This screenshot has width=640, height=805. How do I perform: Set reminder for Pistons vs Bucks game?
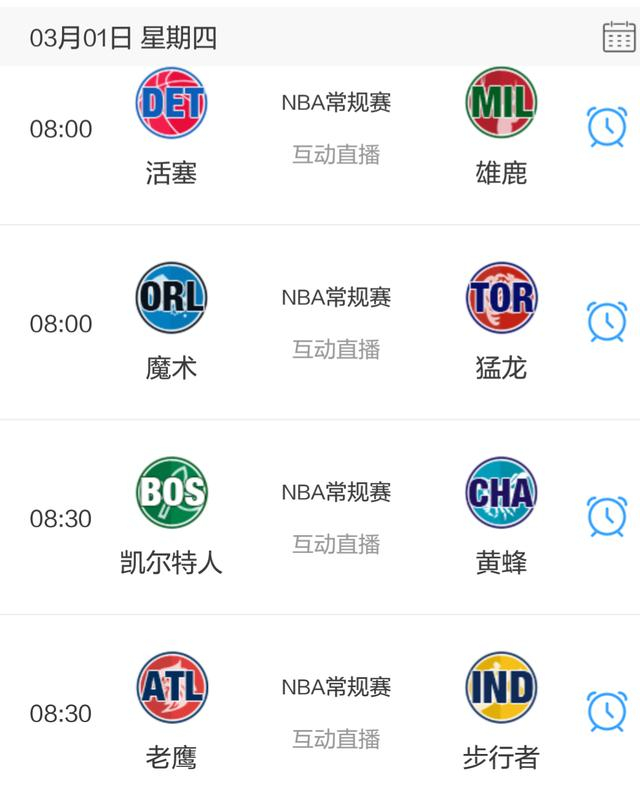coord(606,127)
